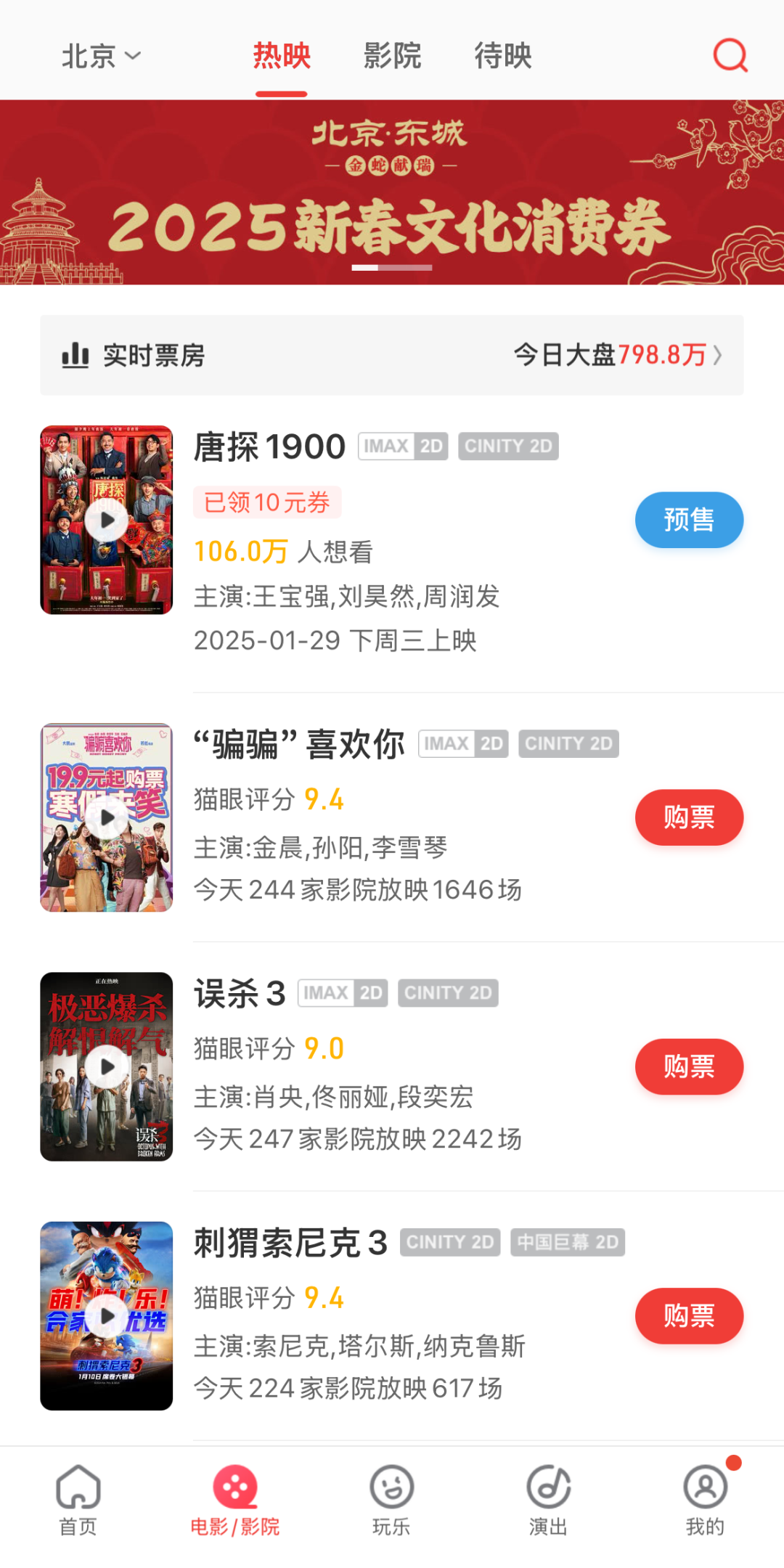The width and height of the screenshot is (784, 1568).
Task: Play the "骗骗"喜欢你 poster trailer
Action: pyautogui.click(x=107, y=817)
